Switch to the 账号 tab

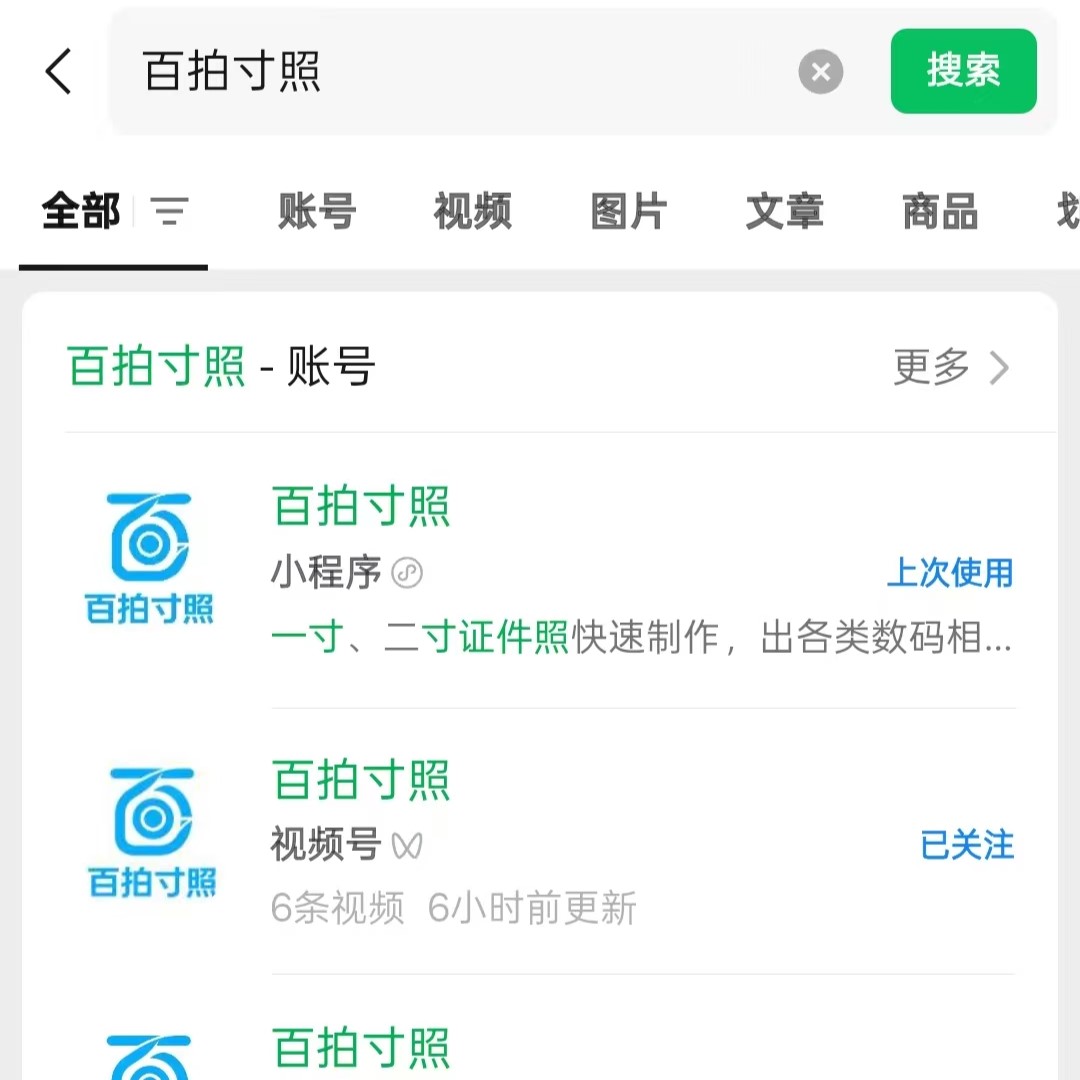pyautogui.click(x=317, y=212)
